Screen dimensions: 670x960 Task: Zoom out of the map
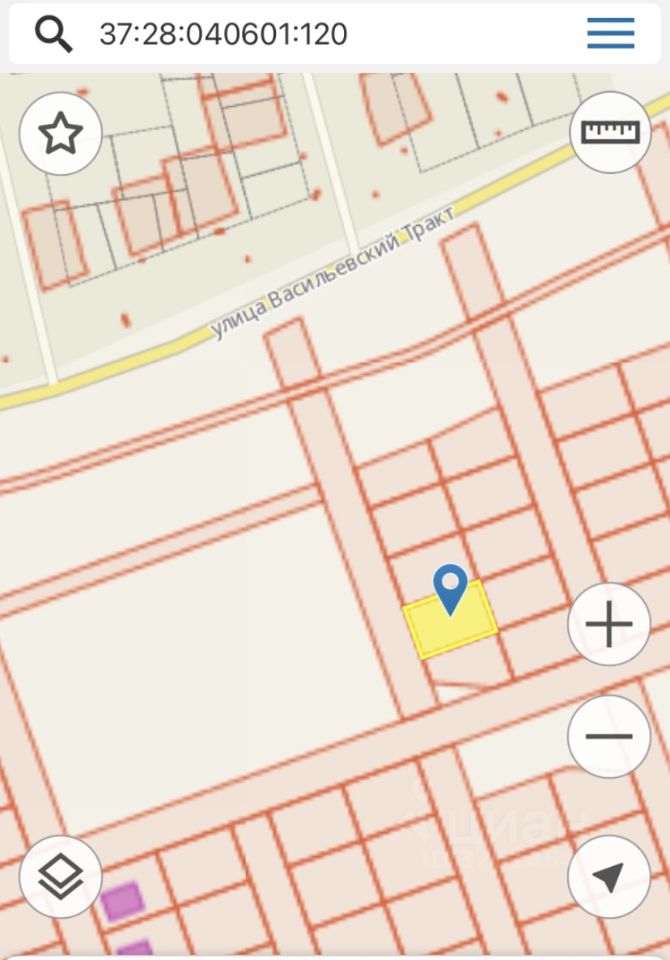coord(609,737)
